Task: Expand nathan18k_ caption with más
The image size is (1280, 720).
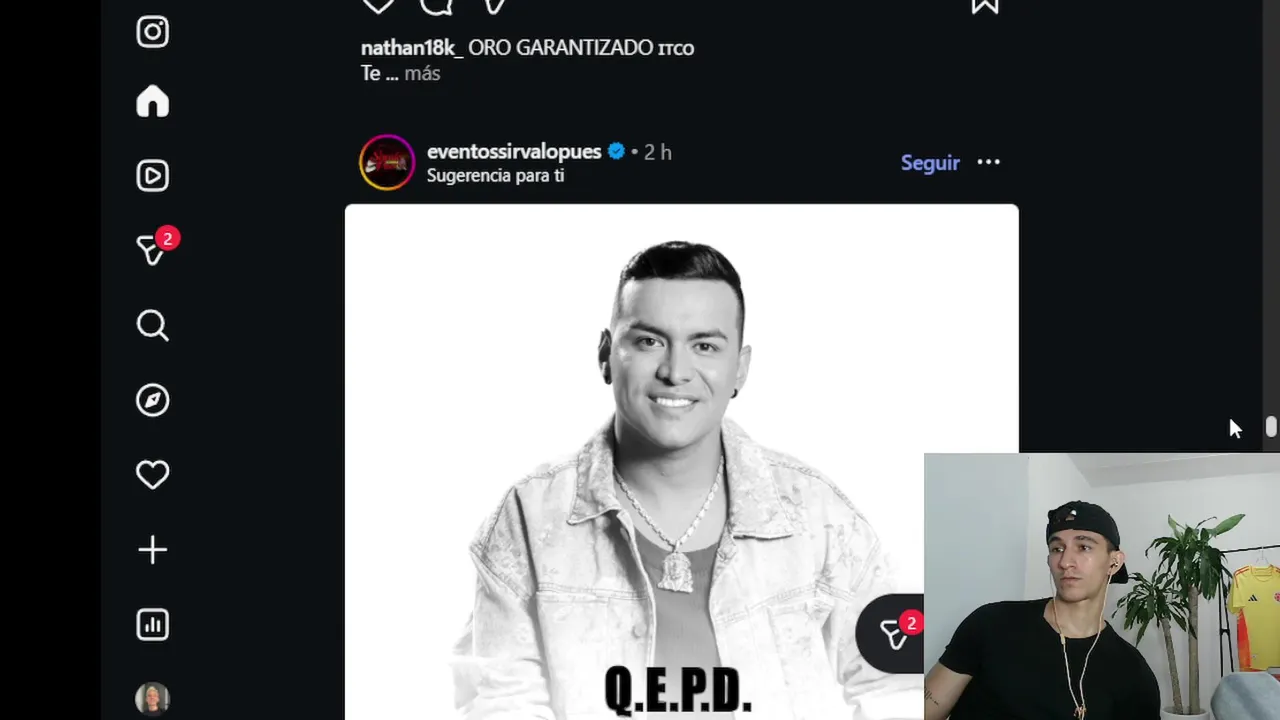Action: coord(422,73)
